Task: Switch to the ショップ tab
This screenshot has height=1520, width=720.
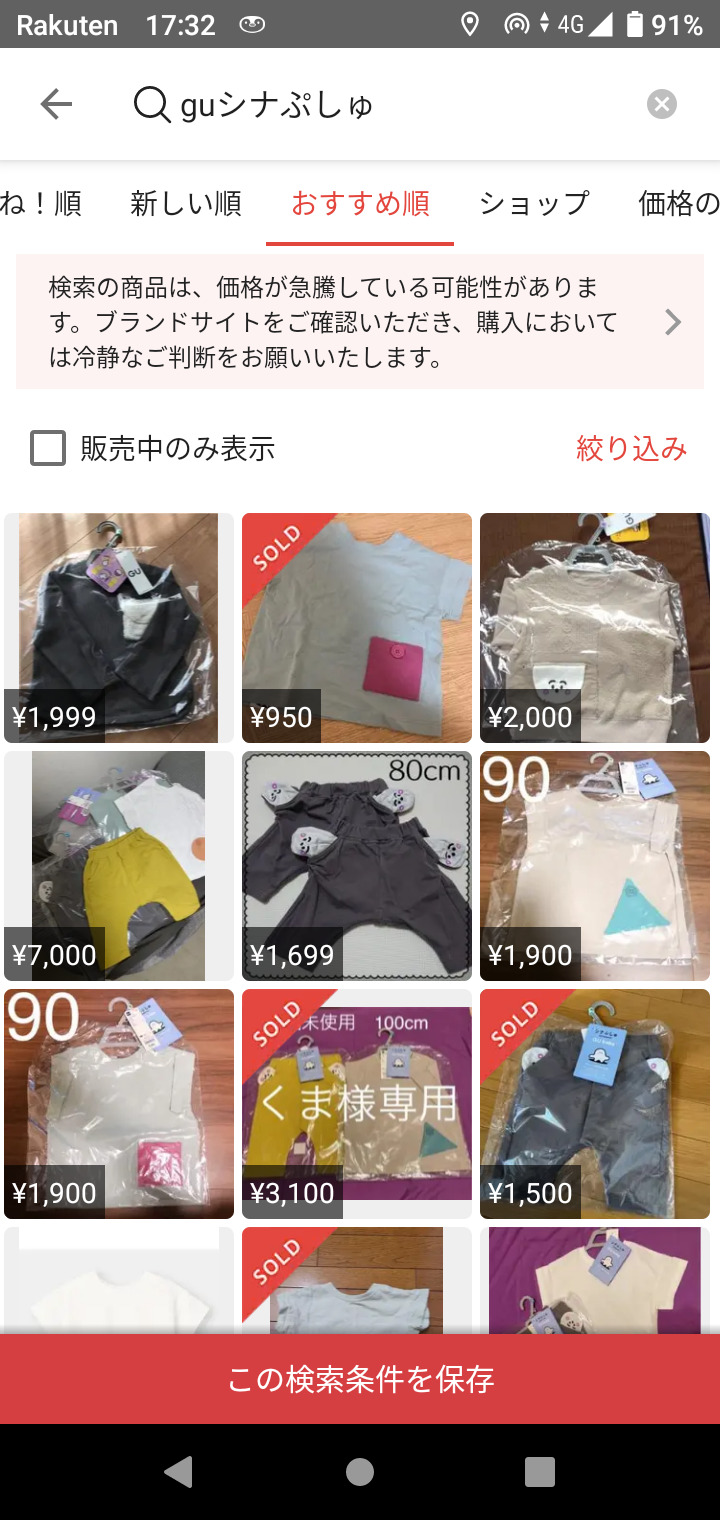Action: coord(534,204)
